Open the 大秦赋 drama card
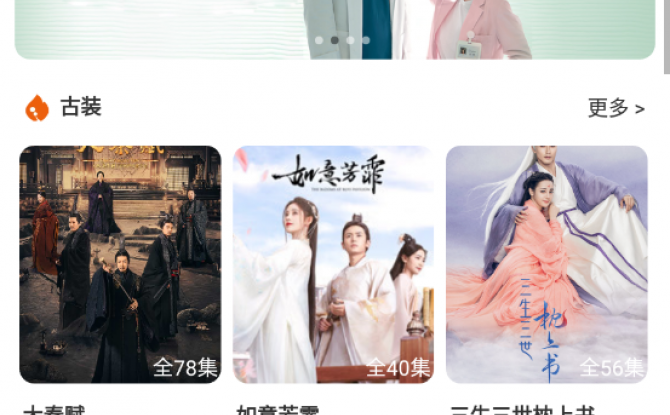 pos(120,265)
